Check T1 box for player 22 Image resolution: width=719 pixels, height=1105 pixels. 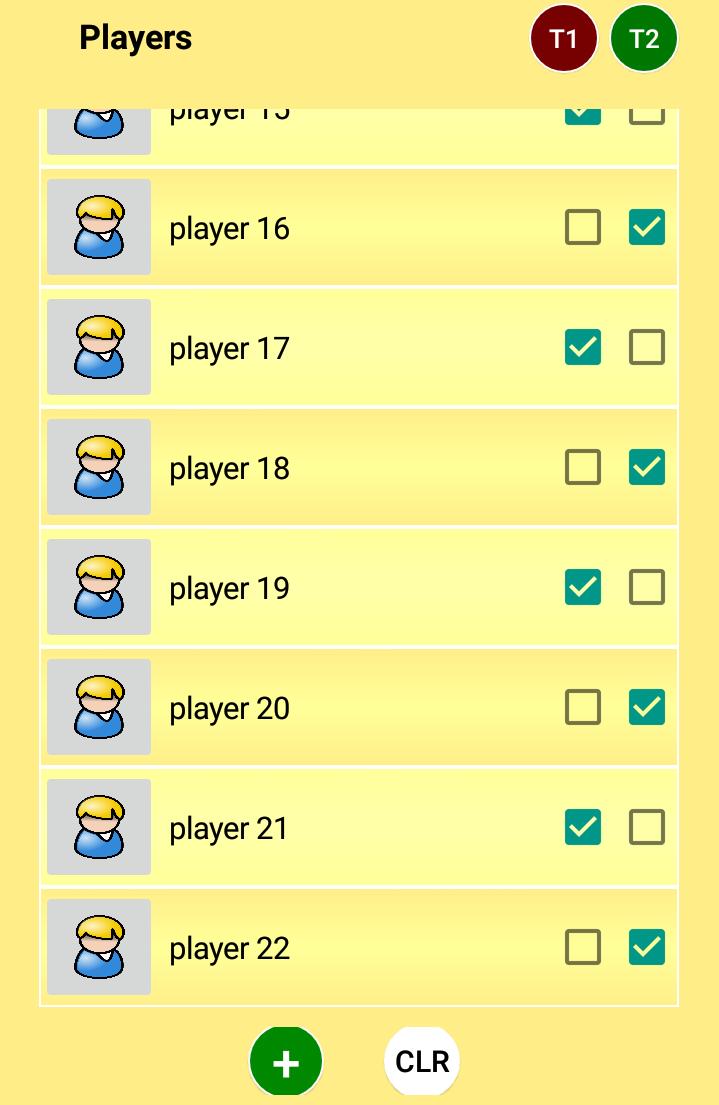(583, 948)
